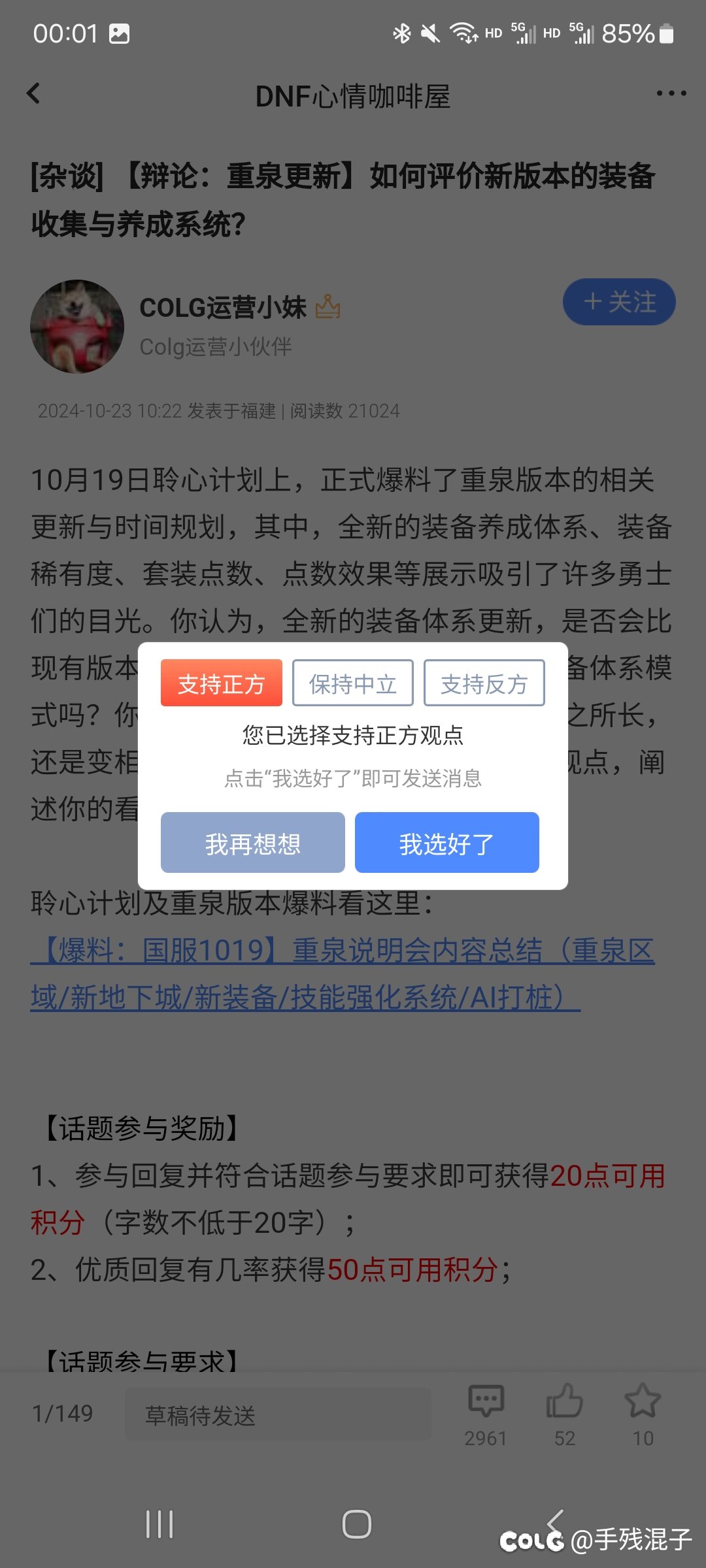Open the three-dot overflow menu
The width and height of the screenshot is (706, 1568).
pyautogui.click(x=671, y=94)
